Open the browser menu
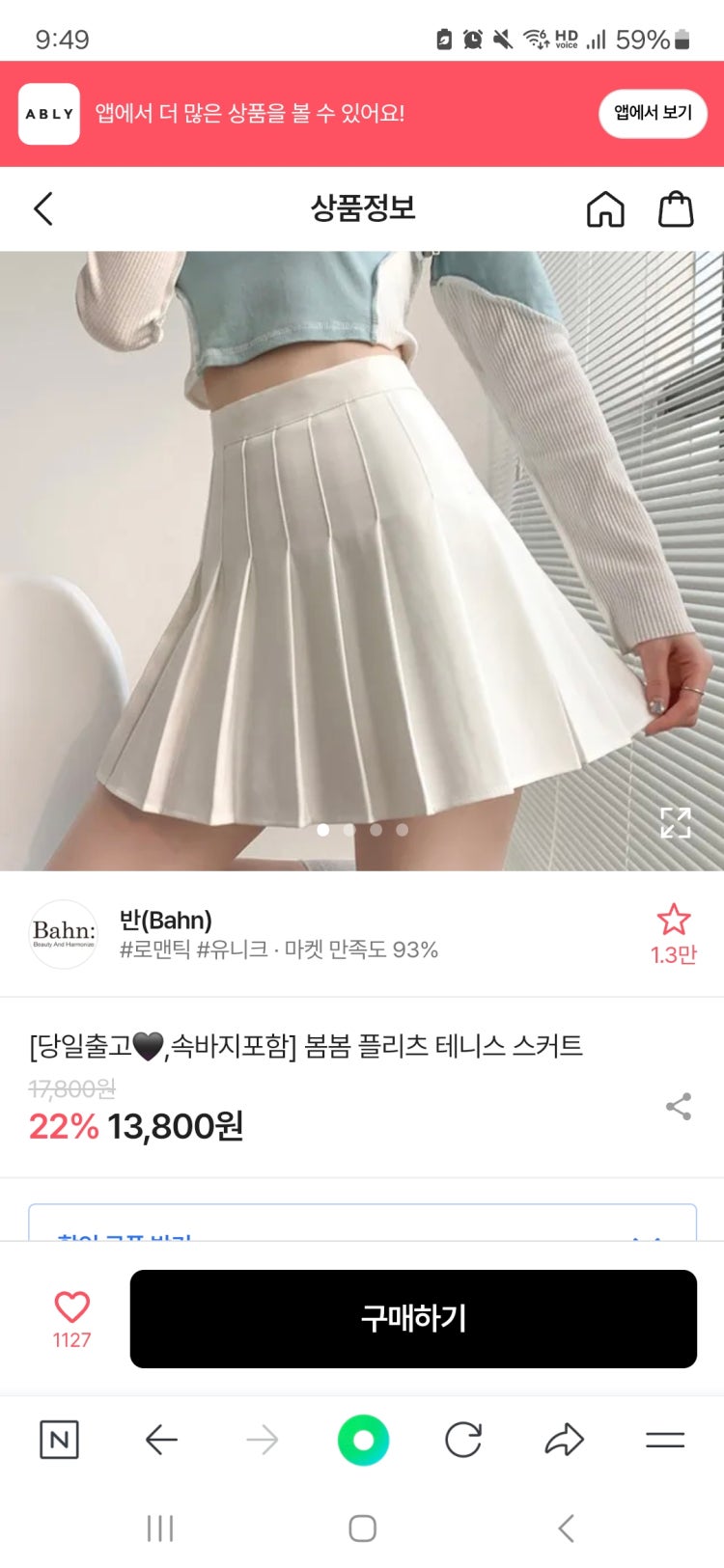Screen dimensions: 724x1568 pyautogui.click(x=665, y=1440)
